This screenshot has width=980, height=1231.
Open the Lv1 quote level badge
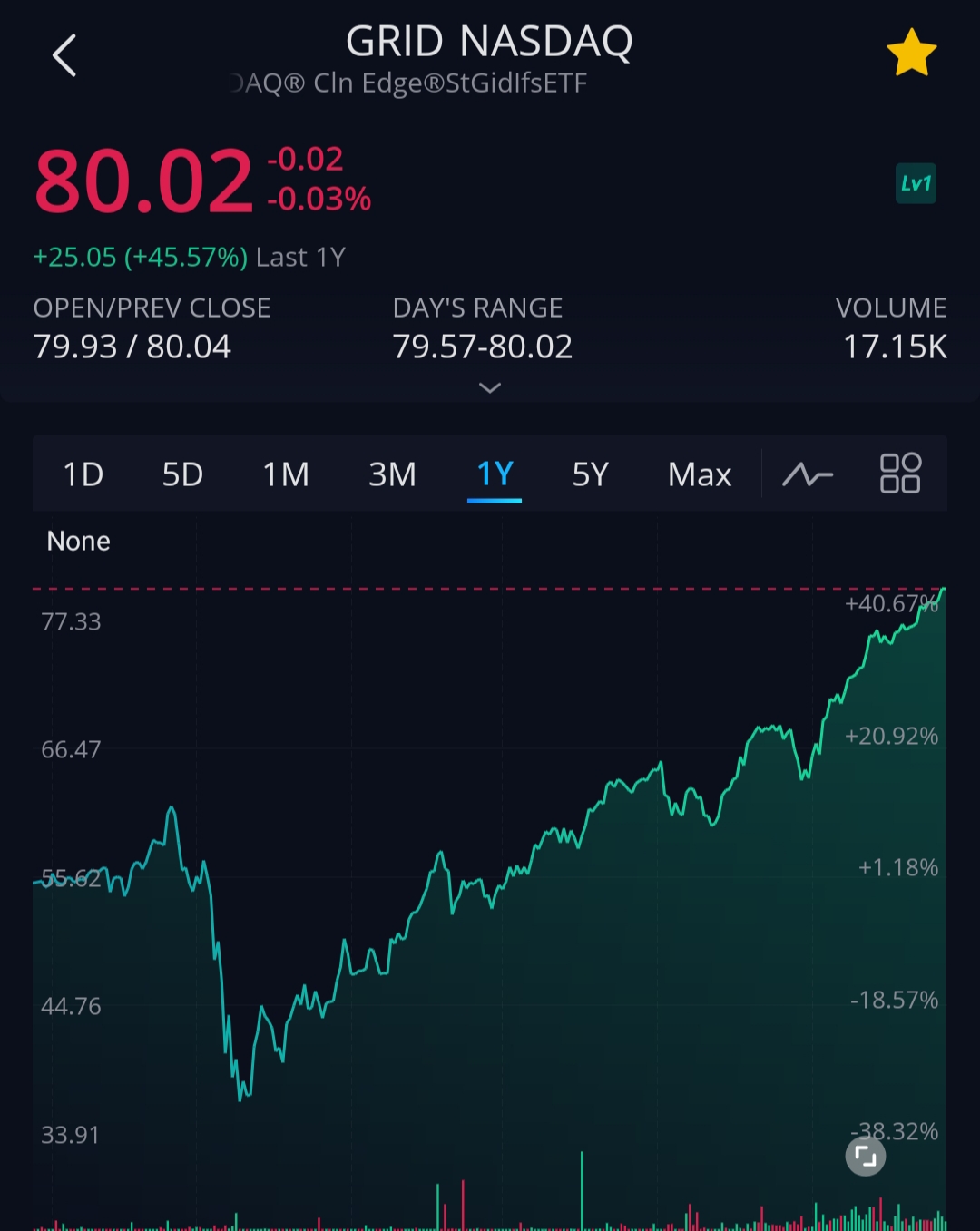click(916, 184)
